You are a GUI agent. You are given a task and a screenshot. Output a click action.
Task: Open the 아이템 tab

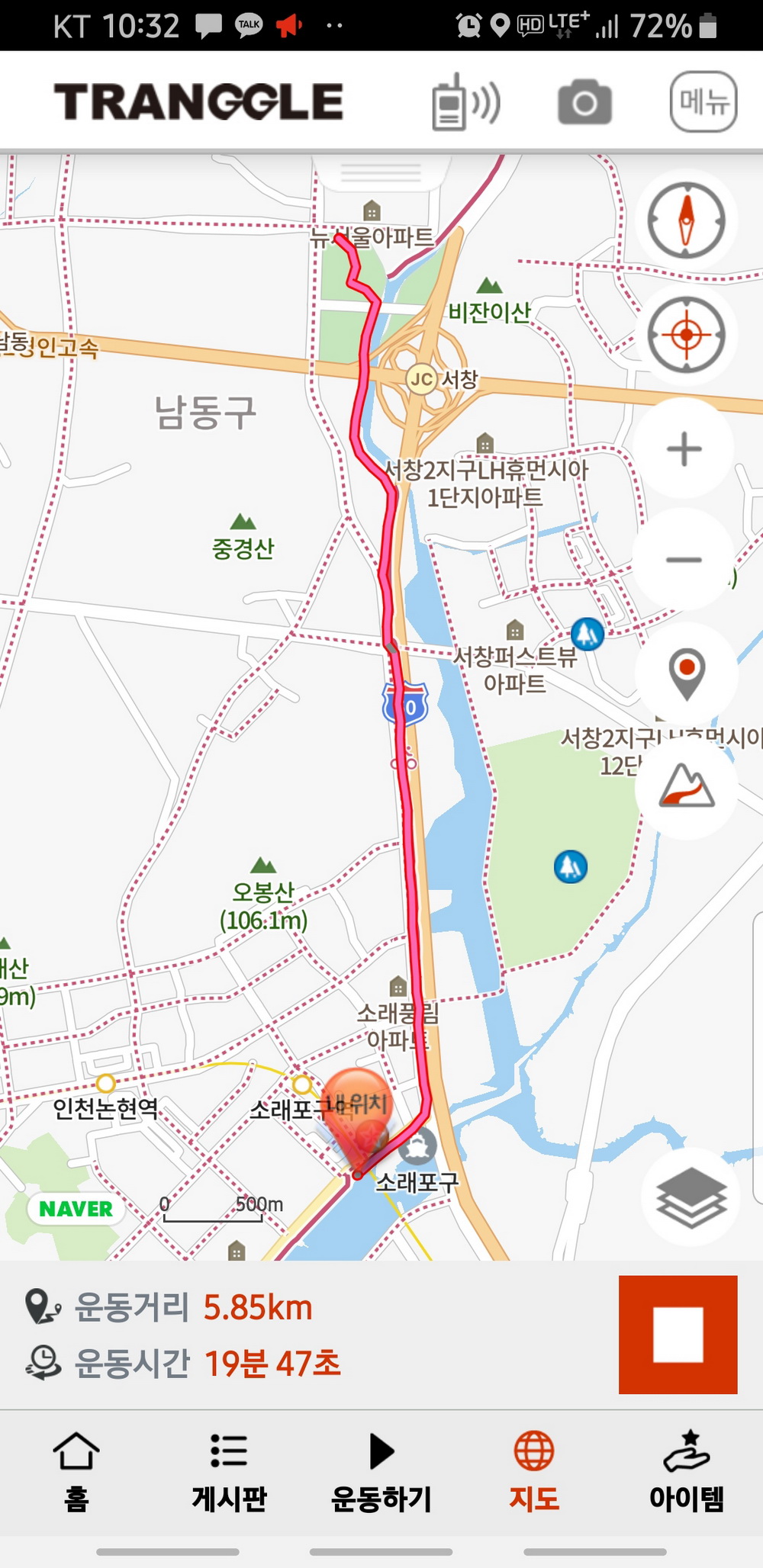coord(687,1473)
